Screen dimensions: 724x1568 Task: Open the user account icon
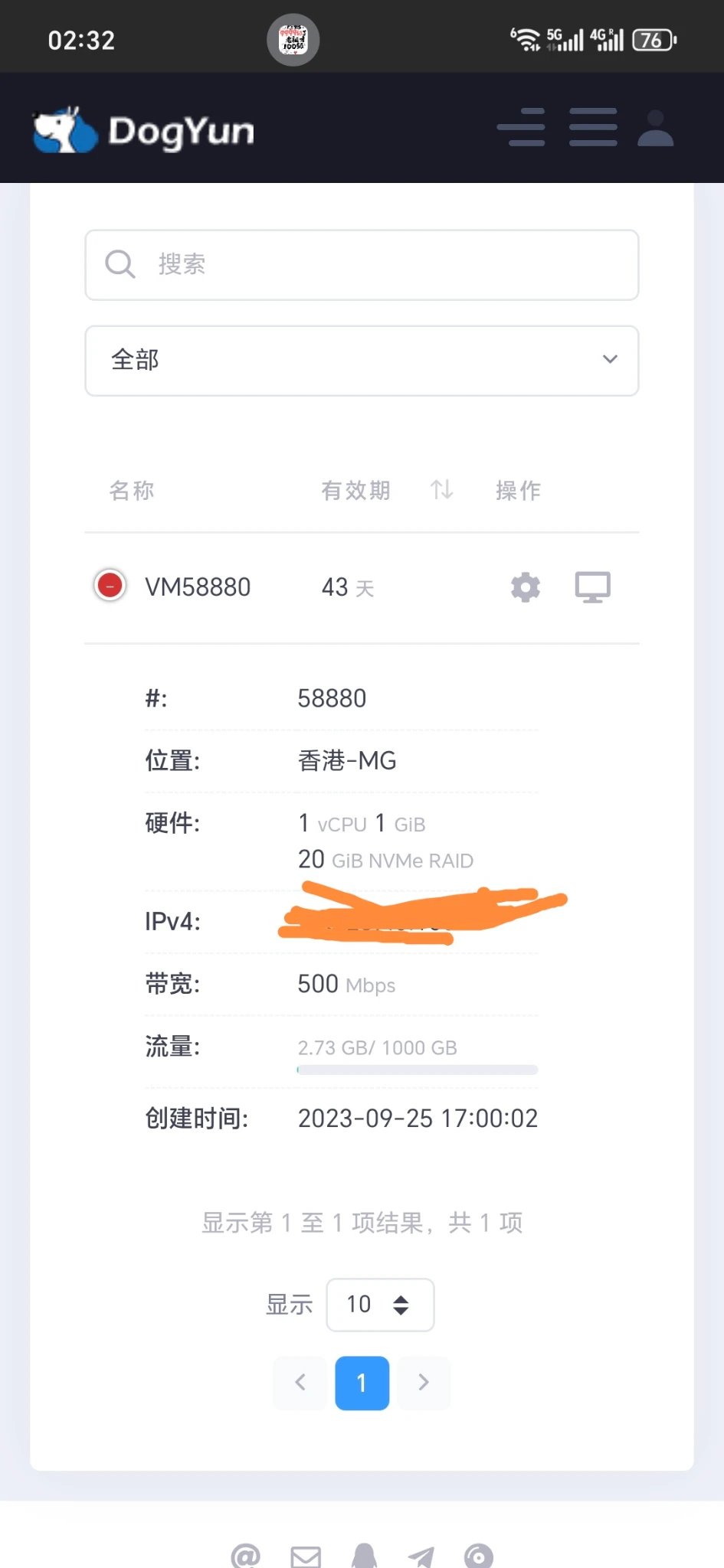pos(656,129)
